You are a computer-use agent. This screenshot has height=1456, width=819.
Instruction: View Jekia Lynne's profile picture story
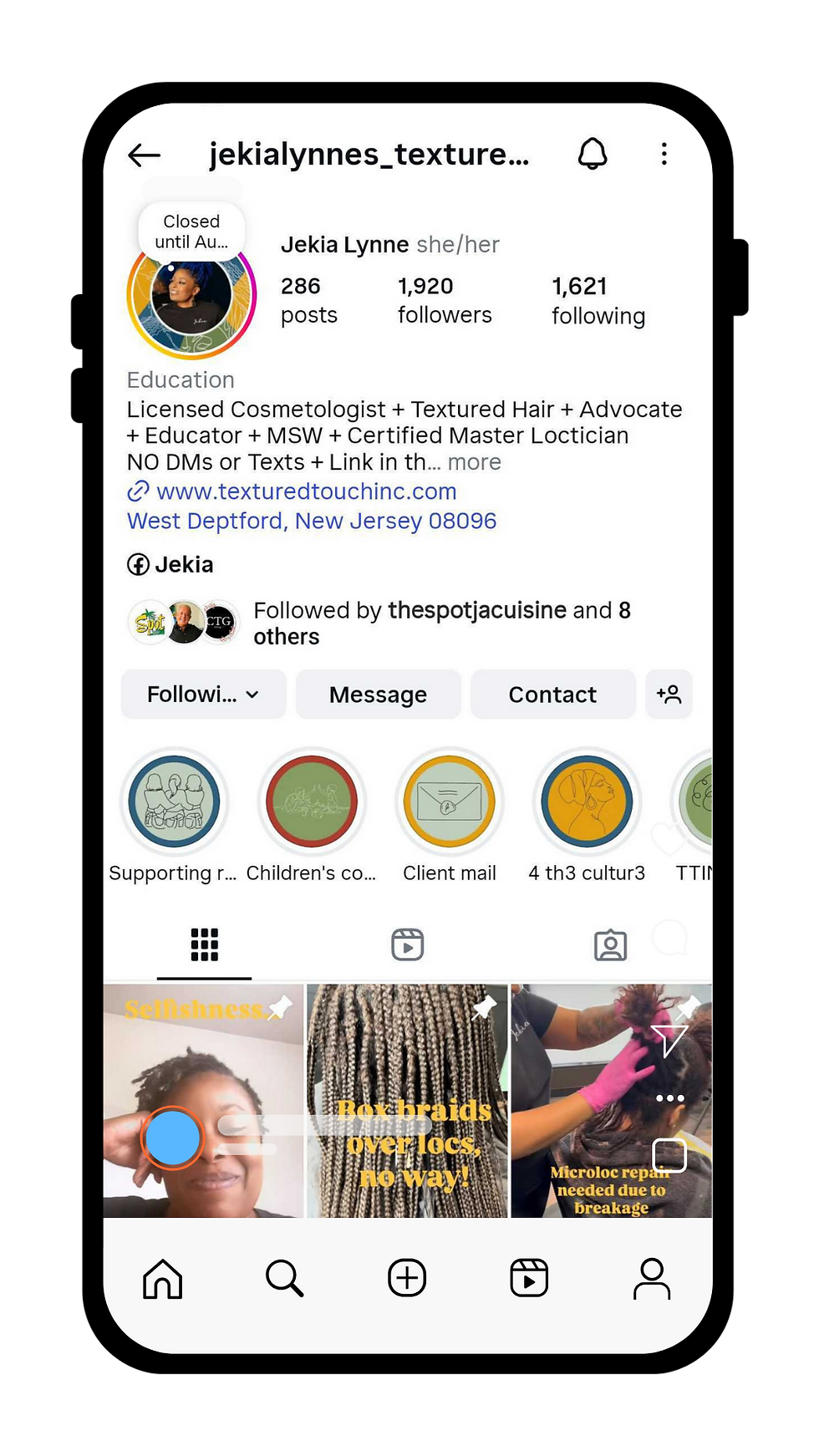(x=191, y=296)
